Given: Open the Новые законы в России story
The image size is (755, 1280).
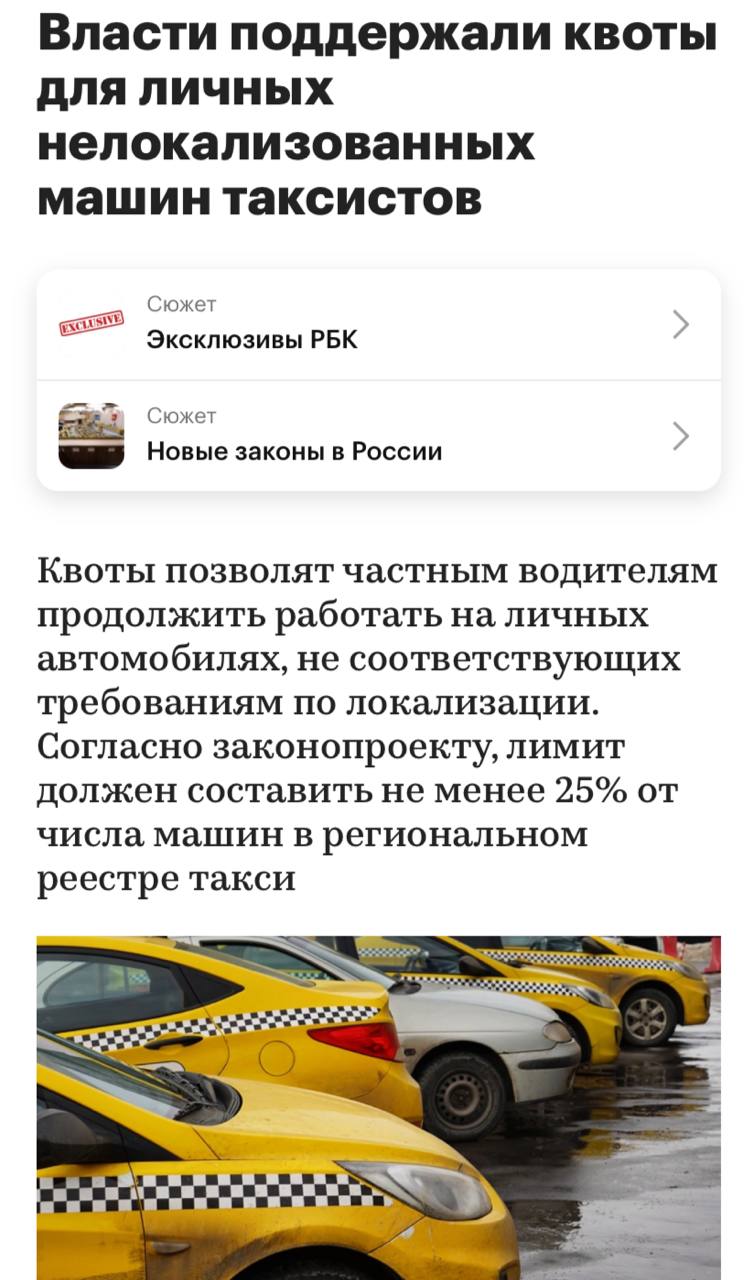Looking at the screenshot, I should (378, 436).
